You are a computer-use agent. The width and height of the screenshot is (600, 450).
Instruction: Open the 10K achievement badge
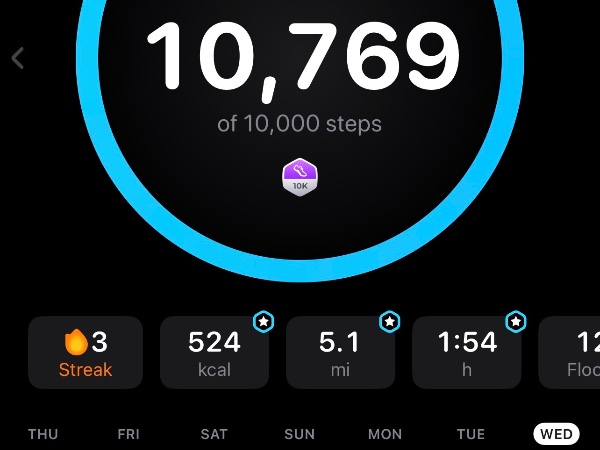coord(300,176)
